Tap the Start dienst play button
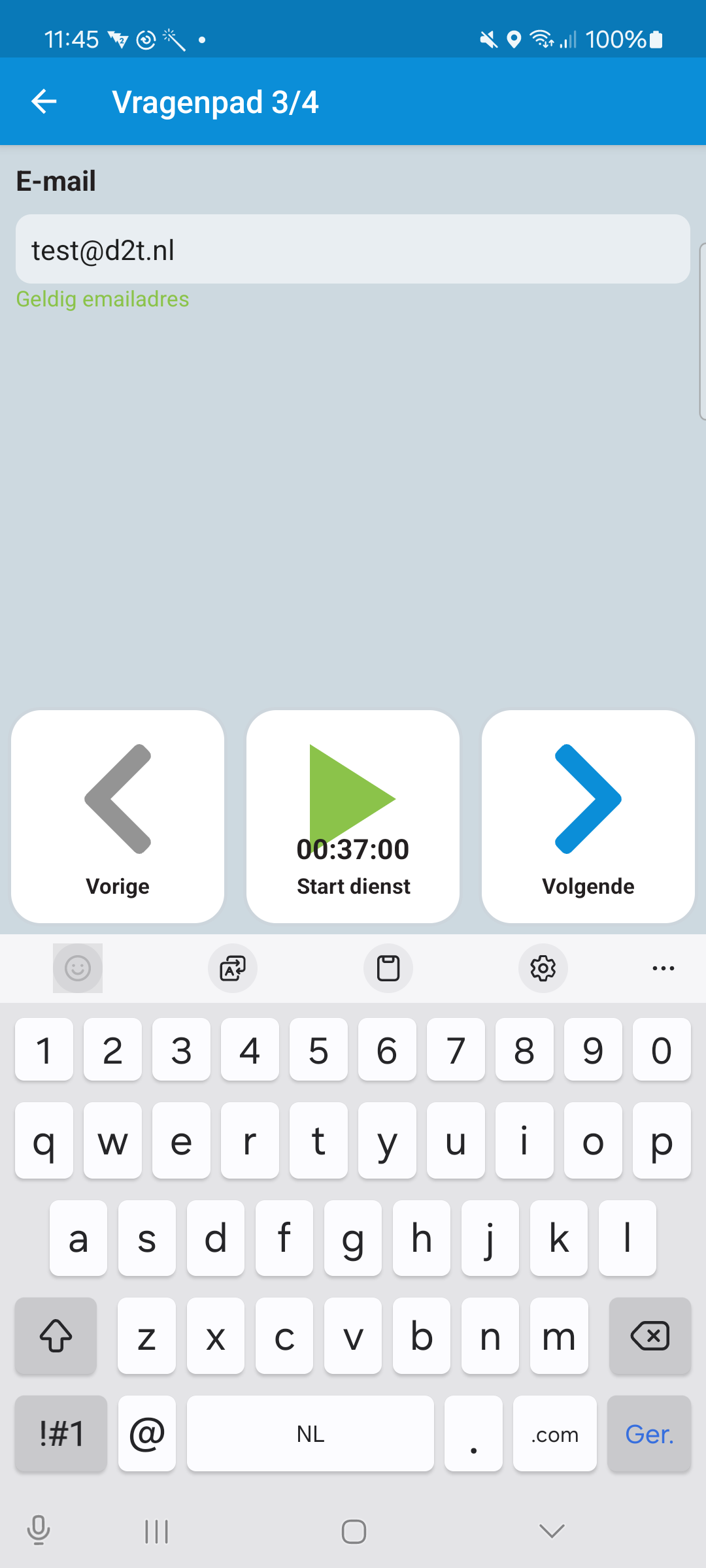This screenshot has height=1568, width=706. 353,816
